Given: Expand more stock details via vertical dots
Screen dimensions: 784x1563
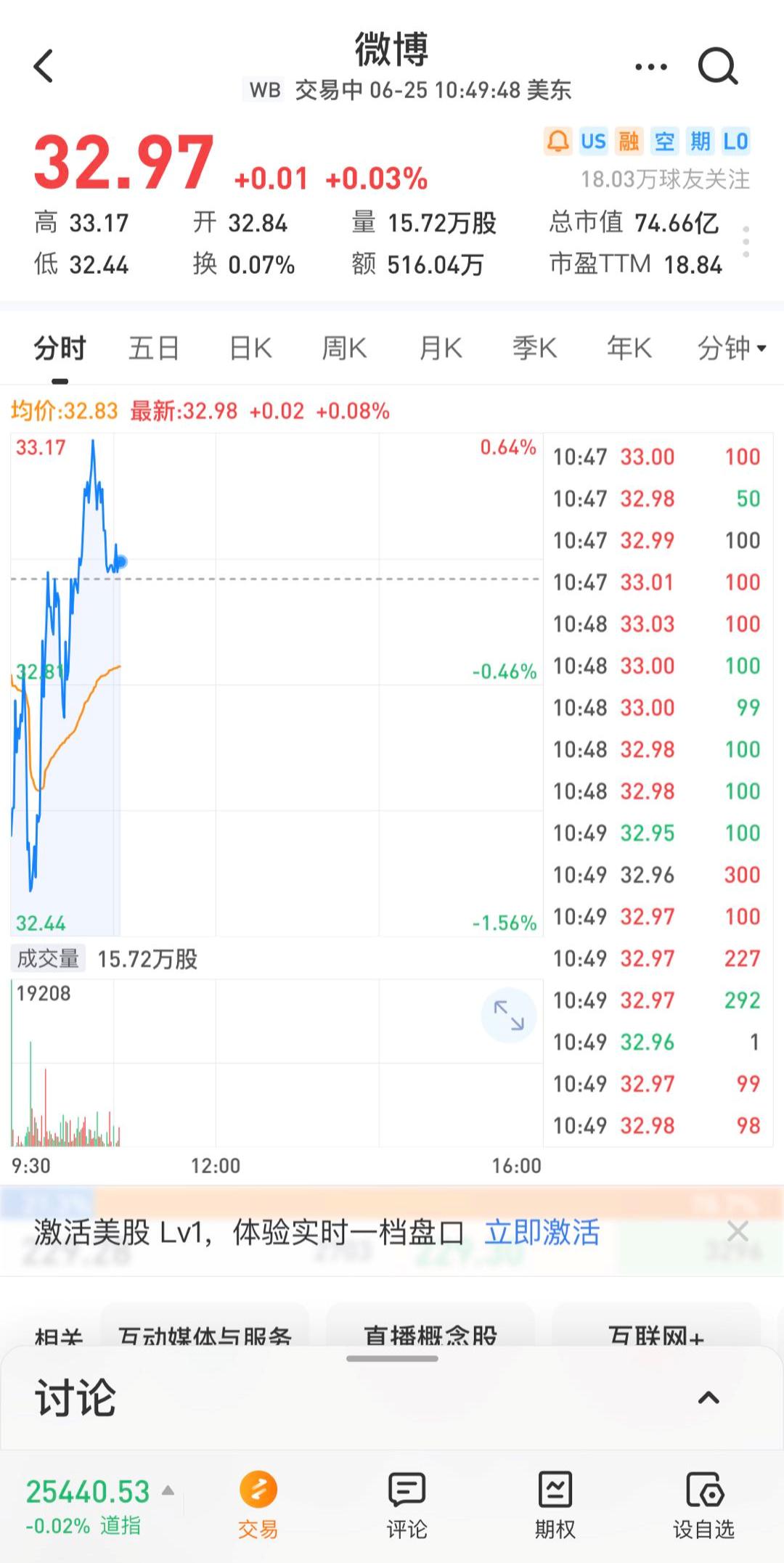Looking at the screenshot, I should click(746, 242).
